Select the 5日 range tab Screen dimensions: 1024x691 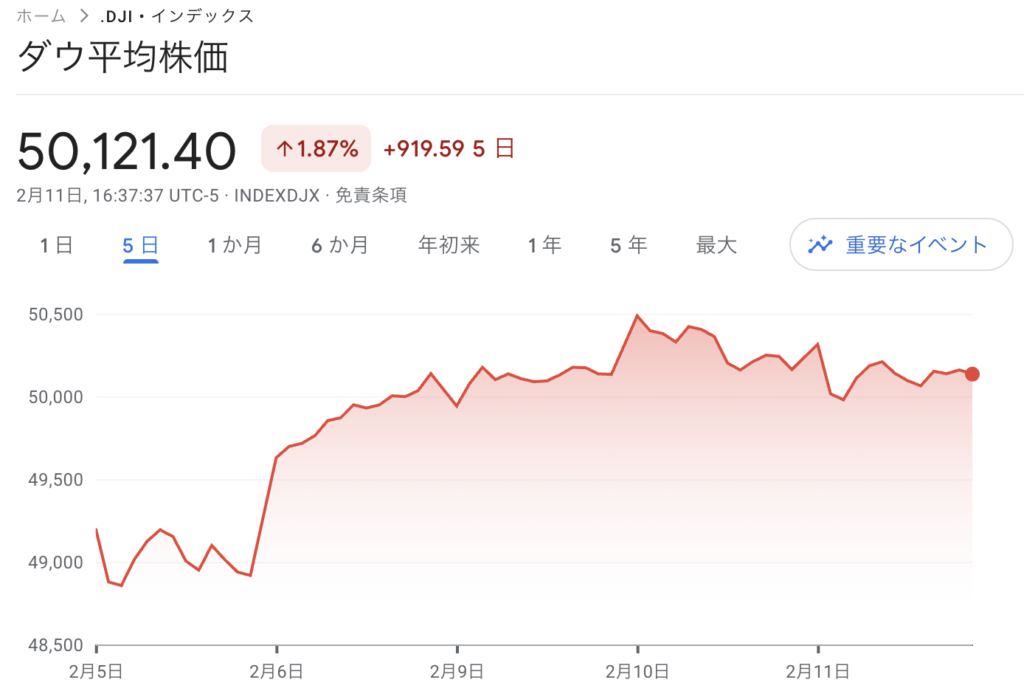point(141,245)
